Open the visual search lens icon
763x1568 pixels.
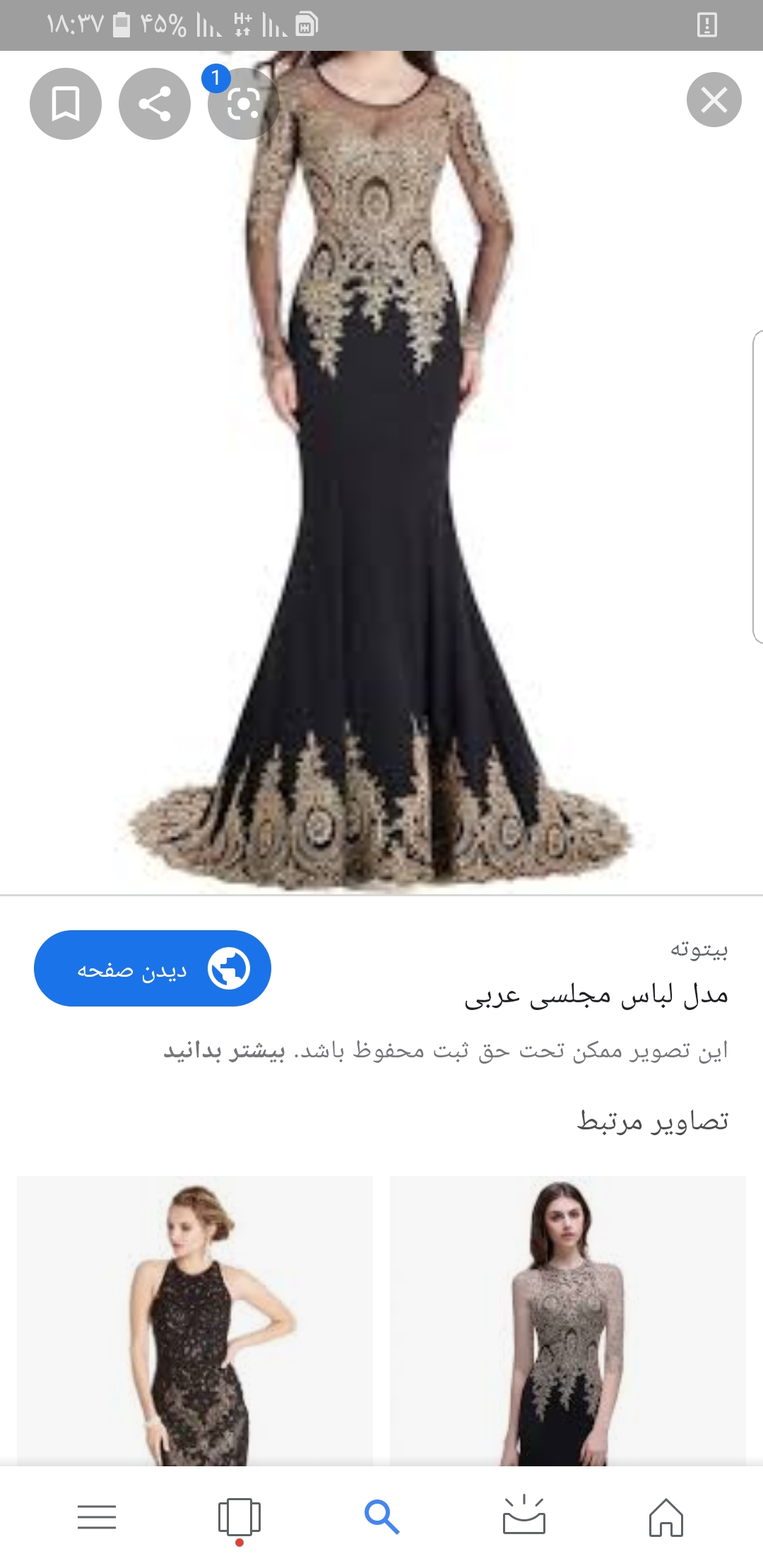pyautogui.click(x=244, y=105)
